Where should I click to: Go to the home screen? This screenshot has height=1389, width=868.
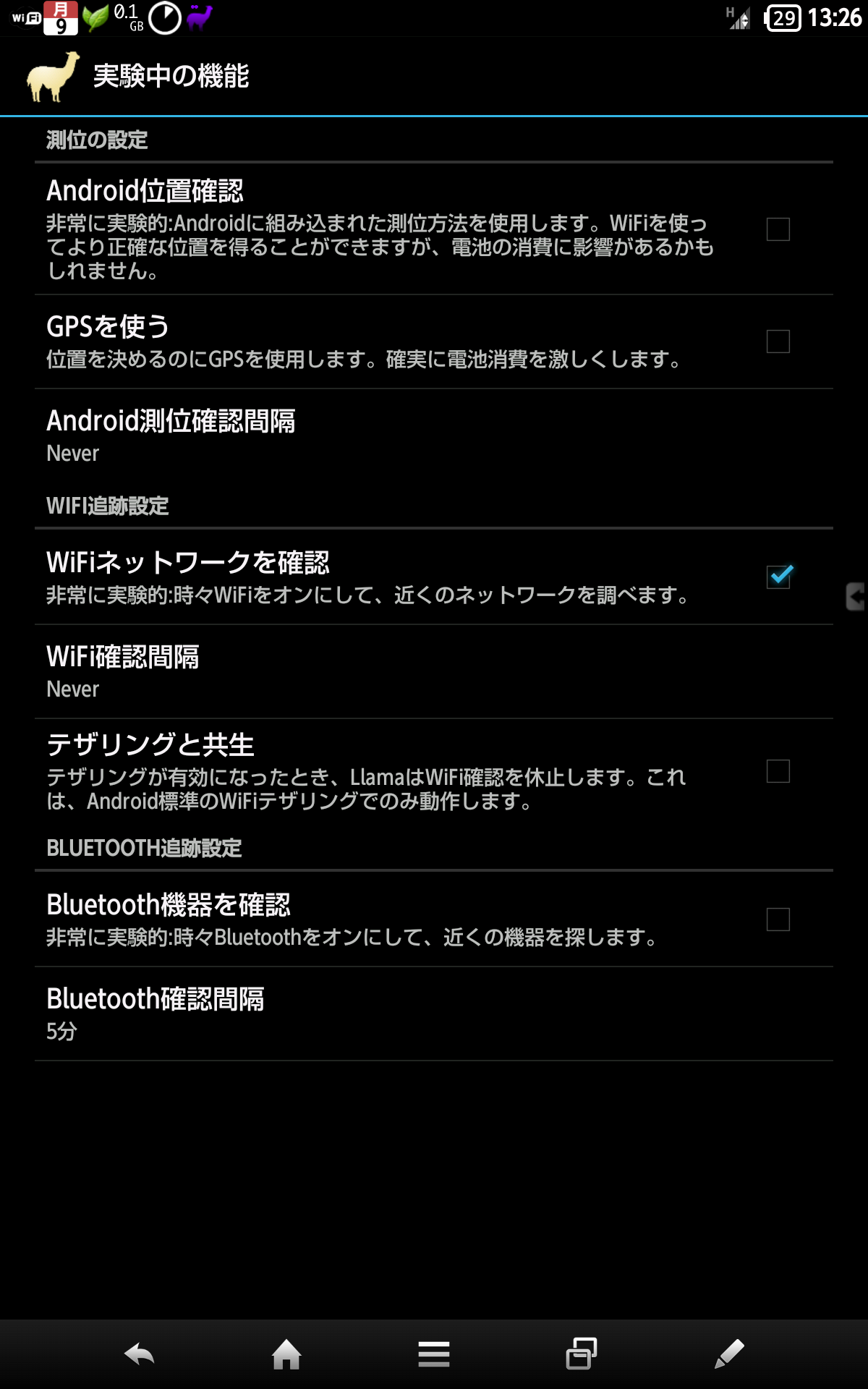(286, 1354)
